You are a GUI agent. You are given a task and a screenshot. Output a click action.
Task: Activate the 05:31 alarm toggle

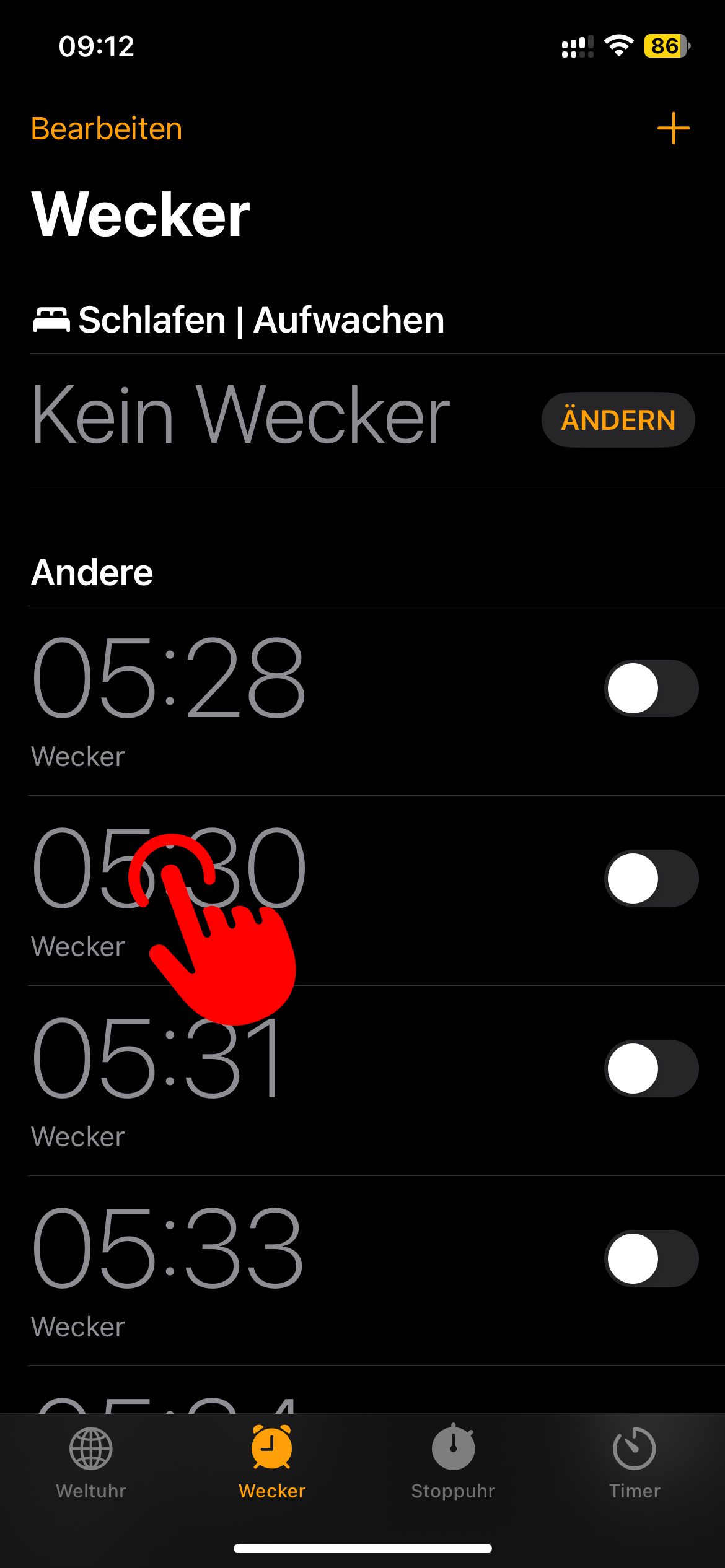point(651,1069)
